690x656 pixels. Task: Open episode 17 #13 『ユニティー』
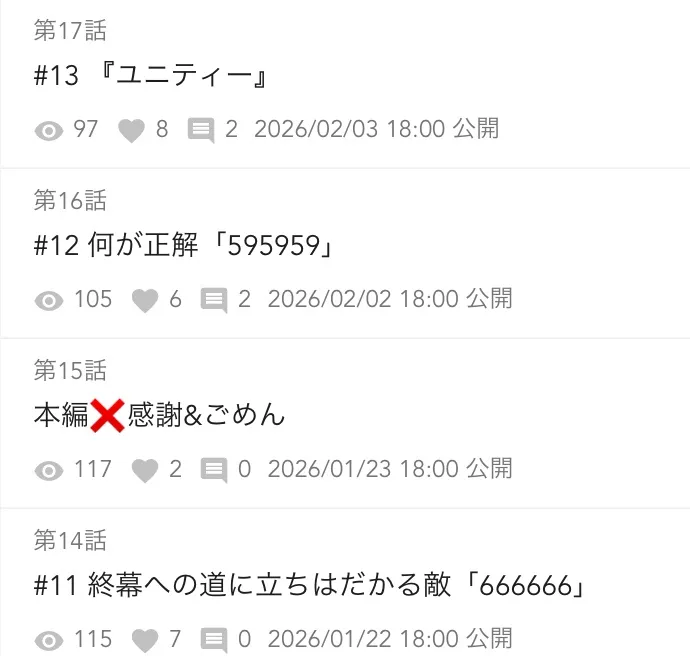[x=152, y=77]
